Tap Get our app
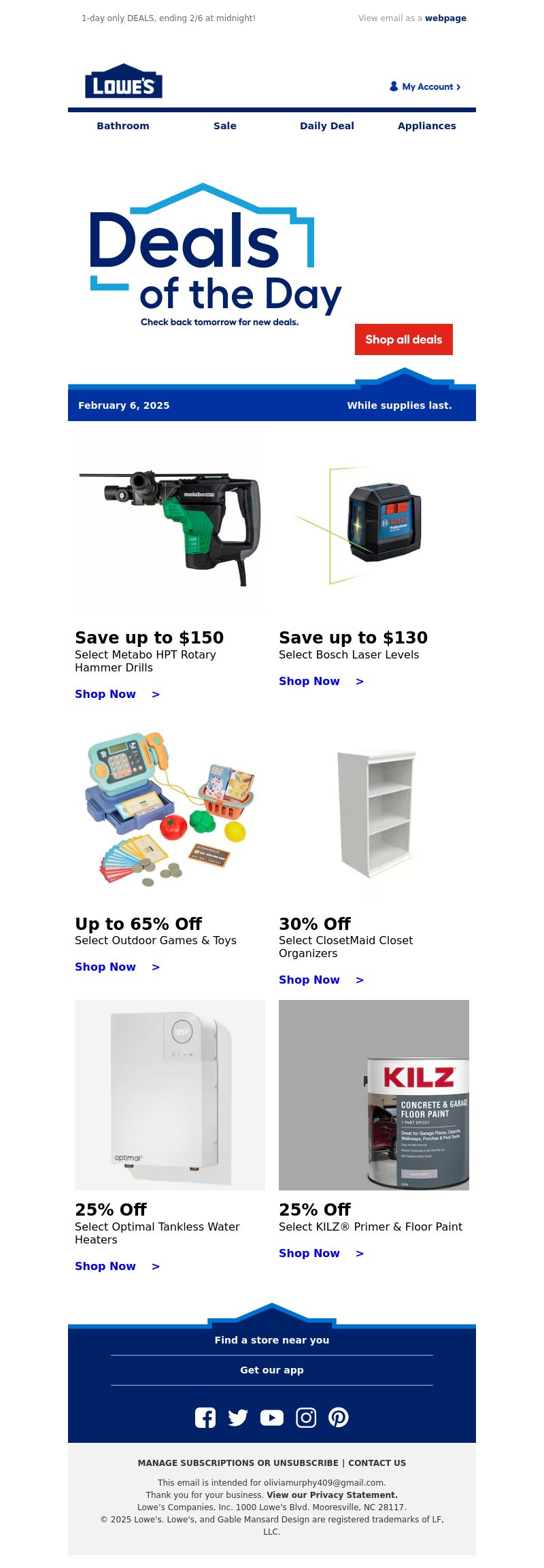The width and height of the screenshot is (544, 1568). [272, 1370]
